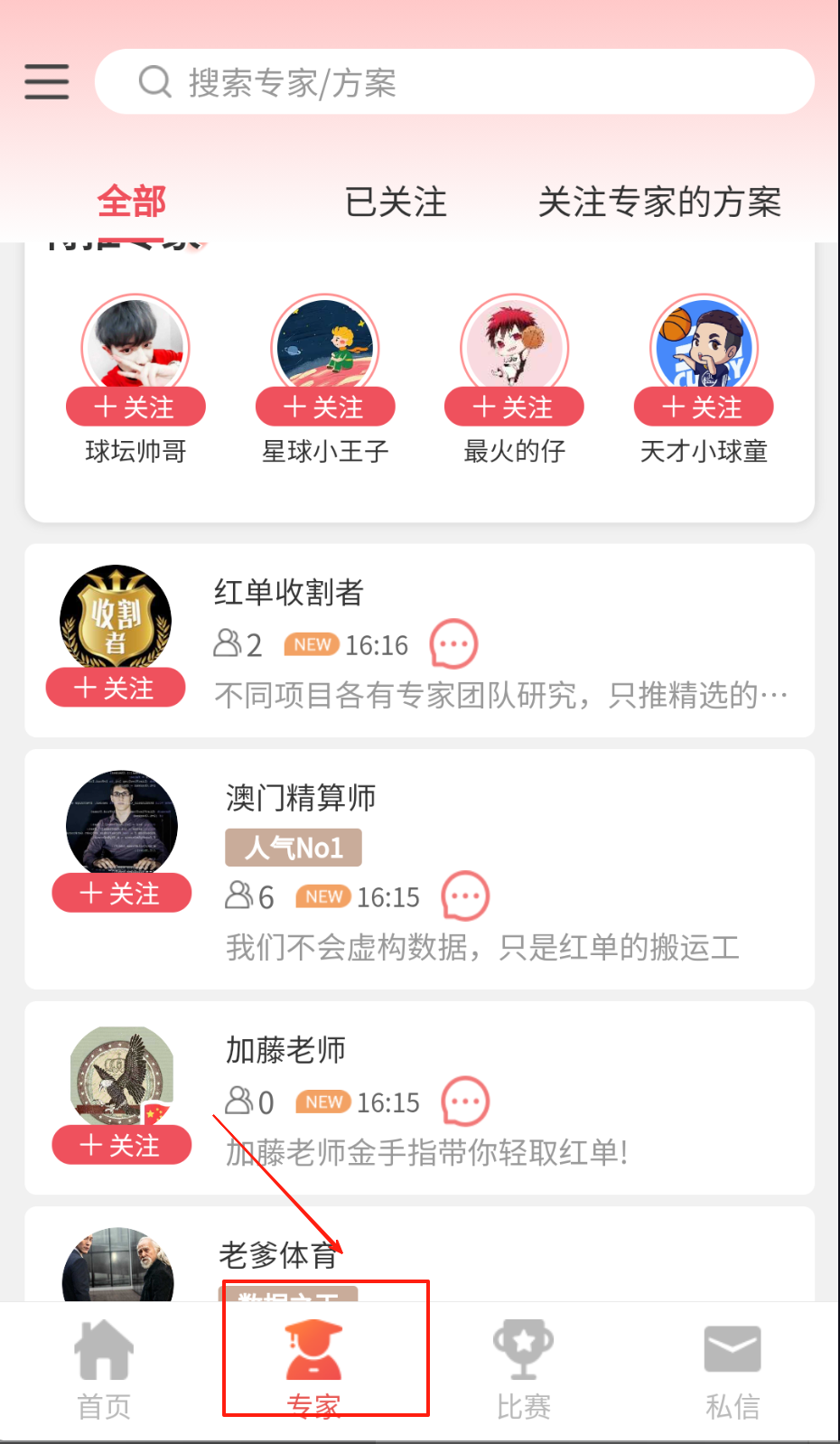Open the message bubble for 红单收割者
The height and width of the screenshot is (1444, 840).
(453, 644)
